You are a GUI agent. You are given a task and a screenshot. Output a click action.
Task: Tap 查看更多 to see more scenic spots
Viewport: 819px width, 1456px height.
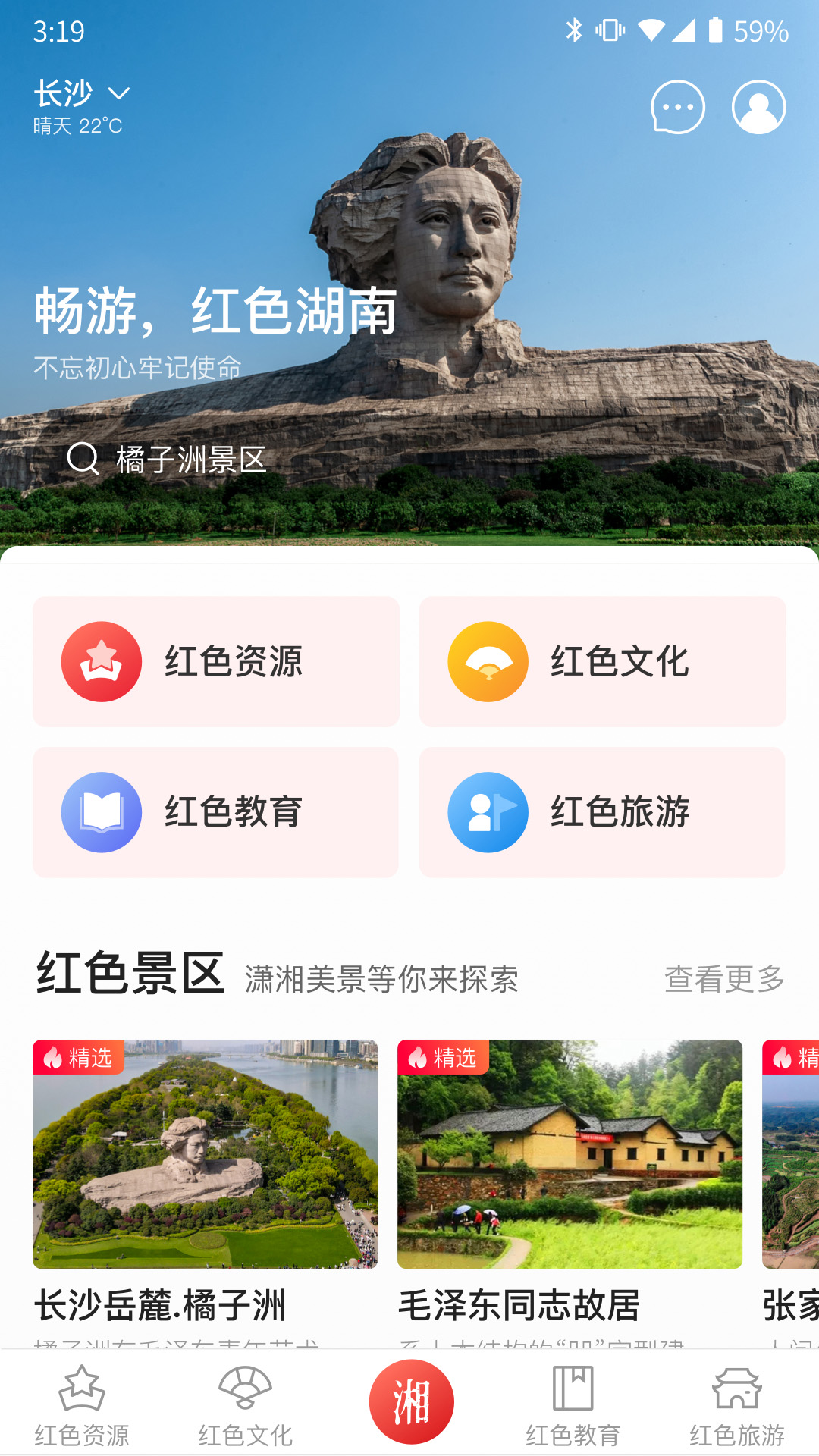pyautogui.click(x=724, y=979)
